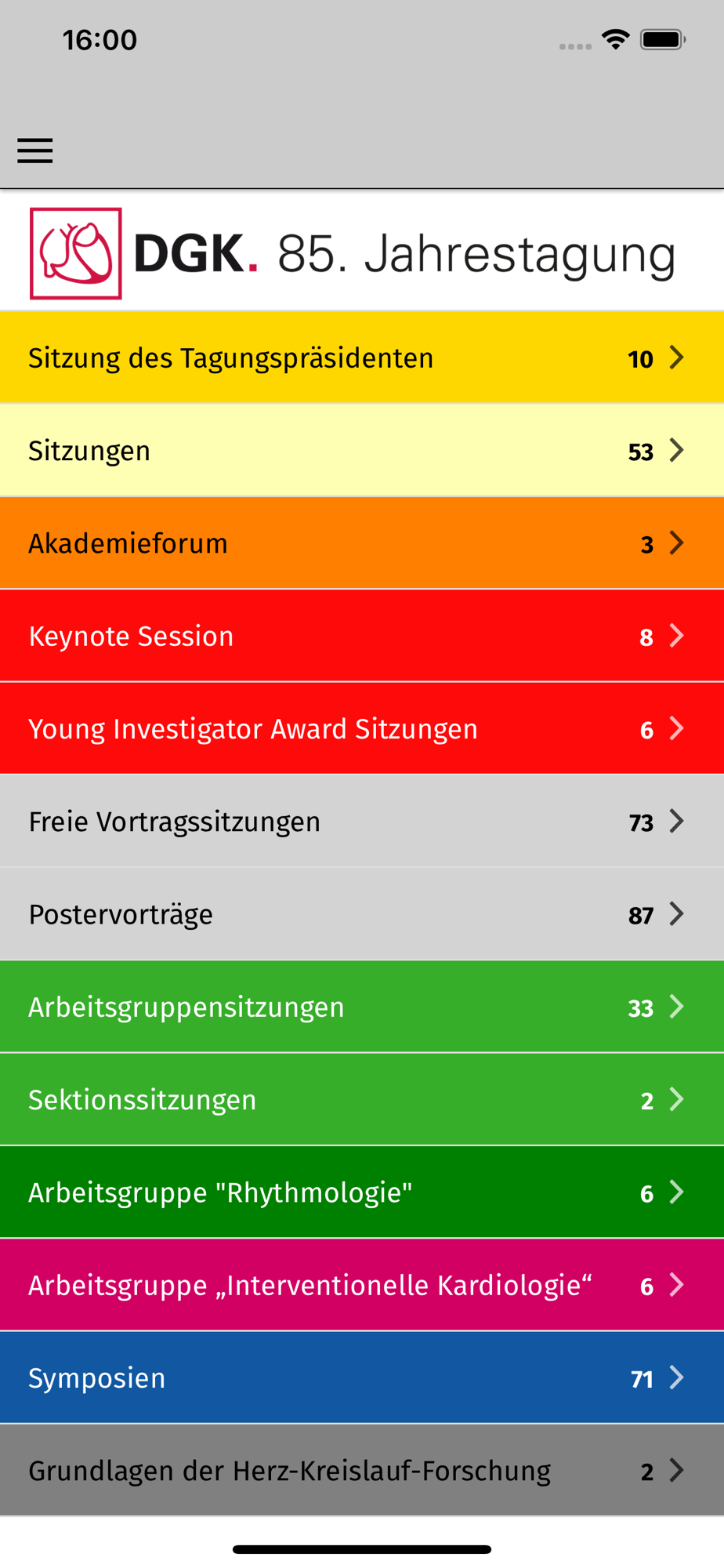The width and height of the screenshot is (724, 1568).
Task: Open Grundlagen der Herz-Kreislauf-Forschung
Action: click(362, 1470)
